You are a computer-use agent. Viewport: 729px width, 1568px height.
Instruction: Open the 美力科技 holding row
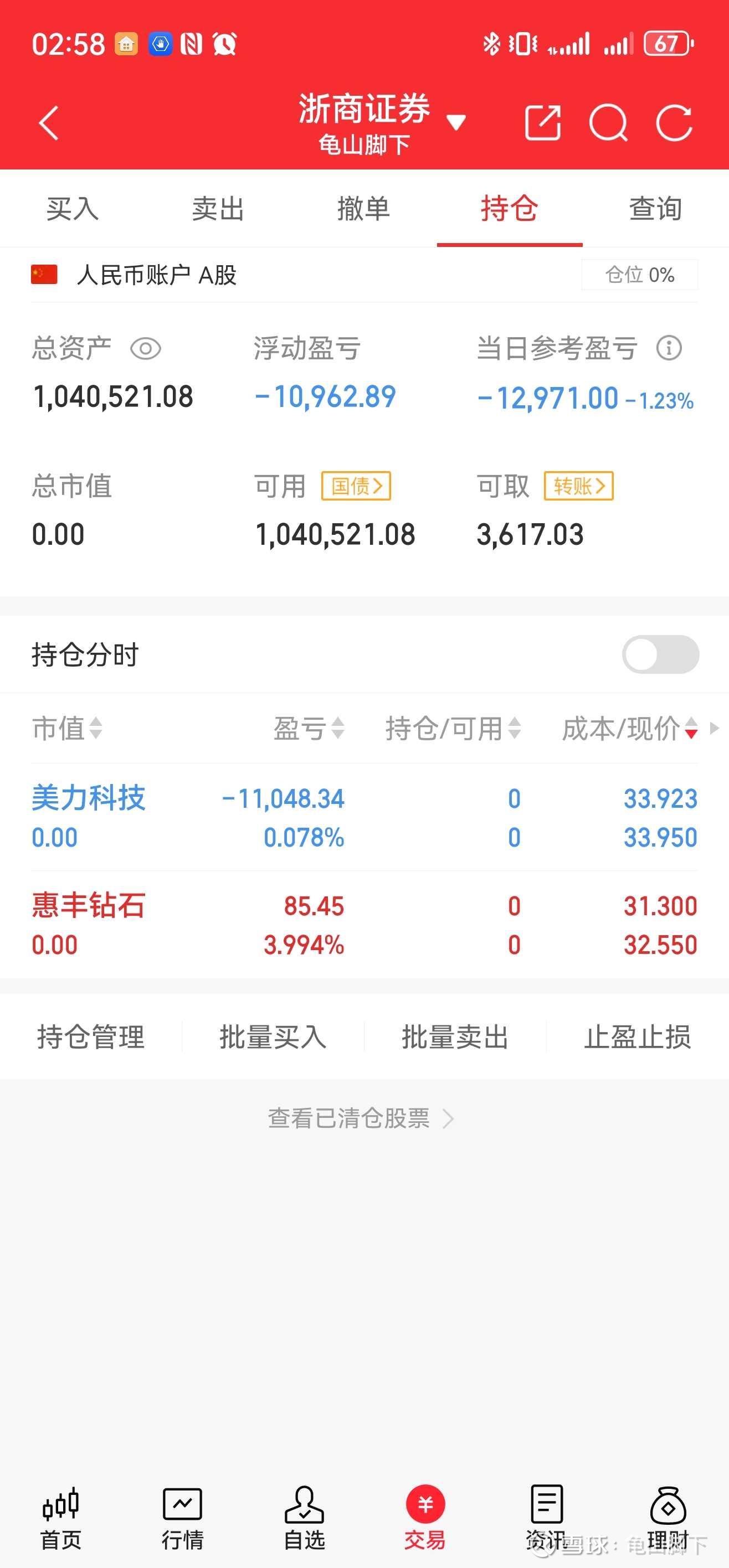364,817
